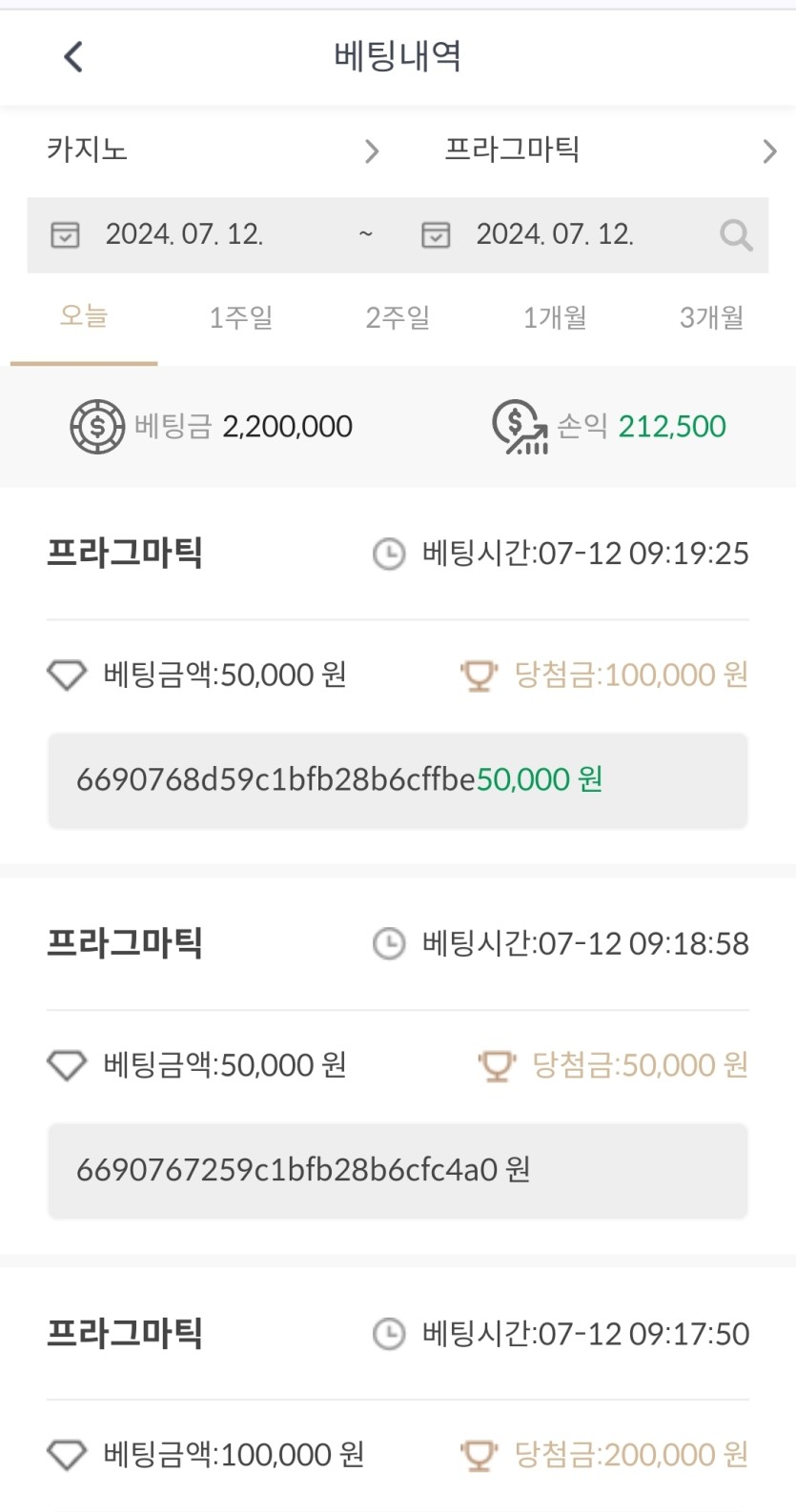The width and height of the screenshot is (796, 1512).
Task: Switch to the 2주일 tab
Action: (398, 317)
